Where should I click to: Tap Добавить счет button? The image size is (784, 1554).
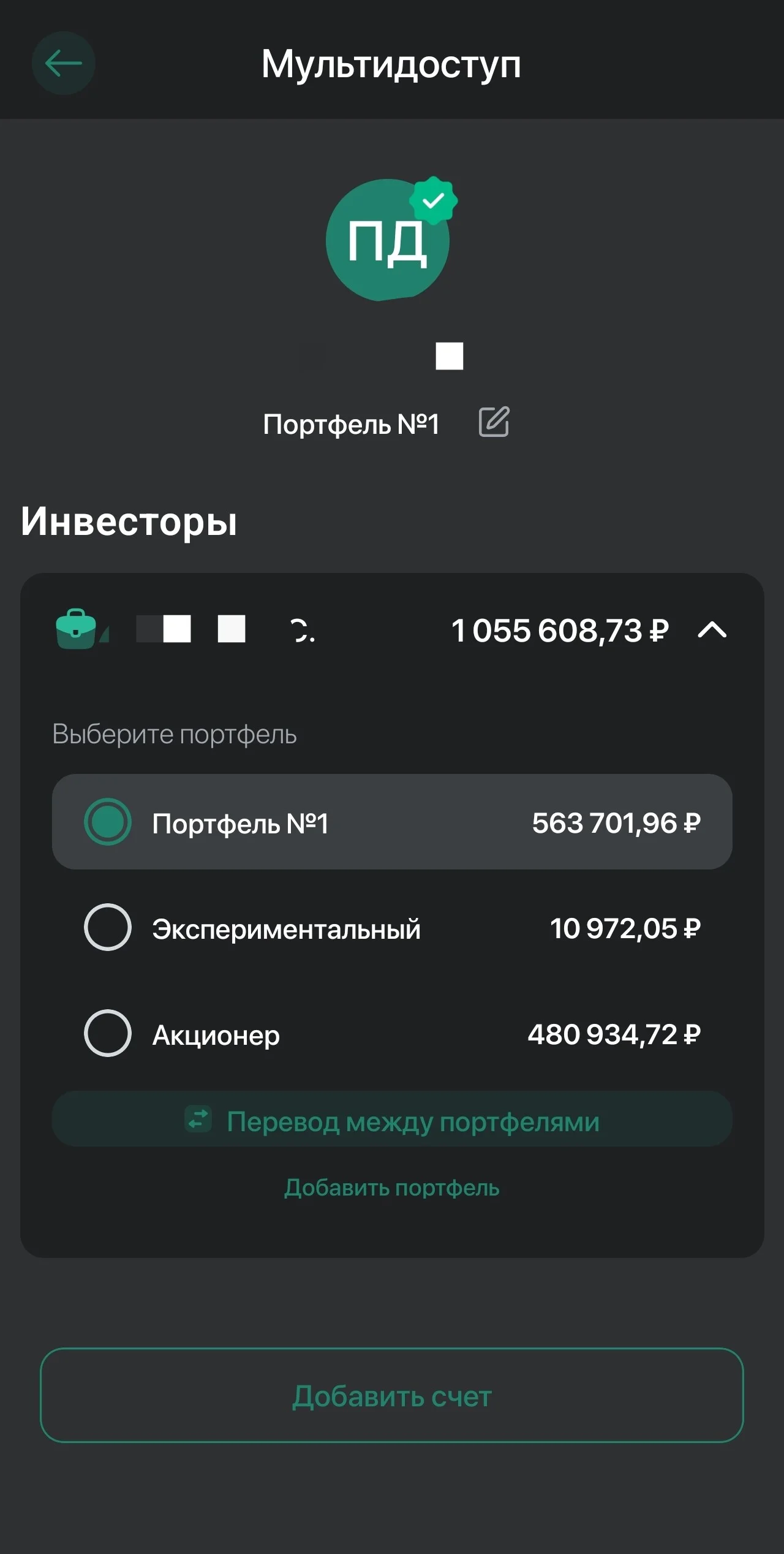[392, 1395]
